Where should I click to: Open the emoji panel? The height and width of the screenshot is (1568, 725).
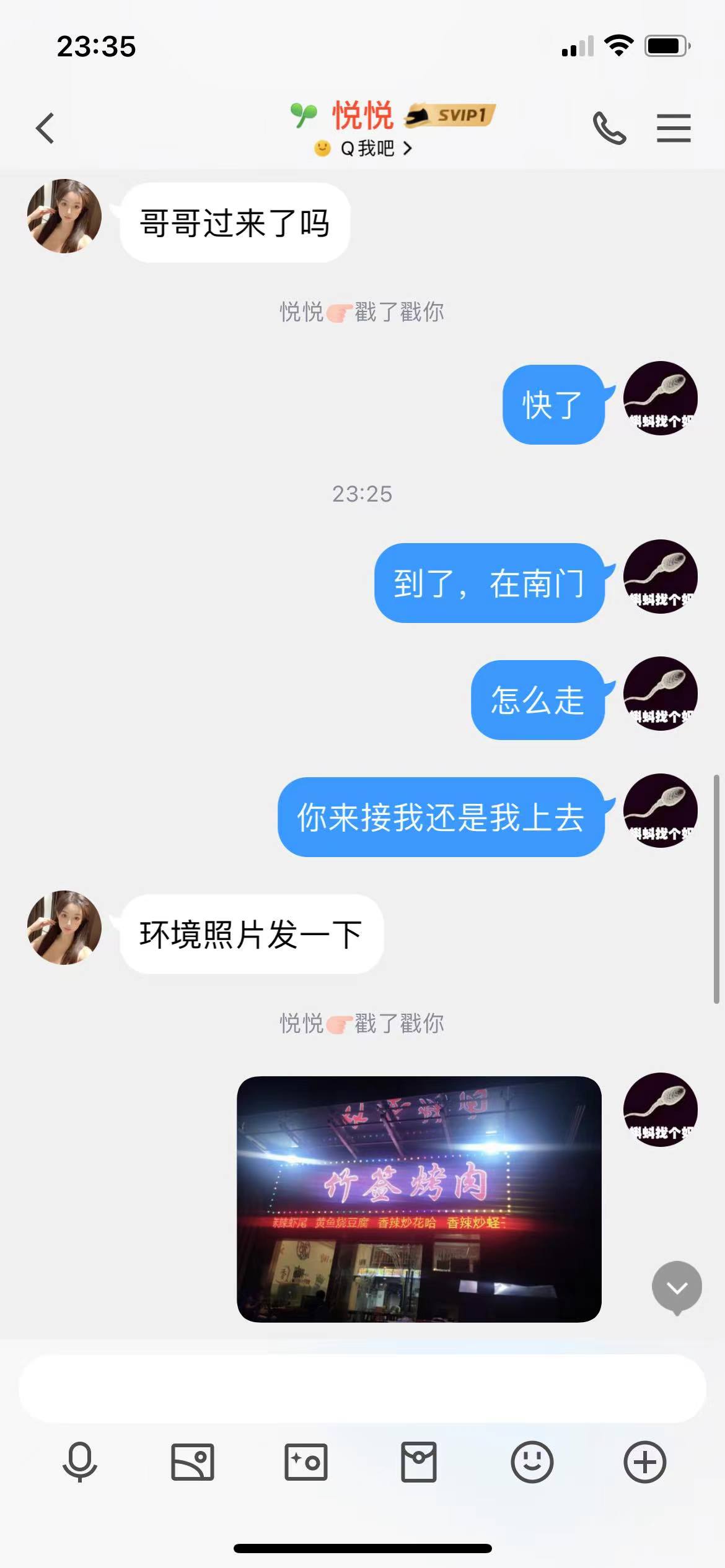coord(532,1462)
